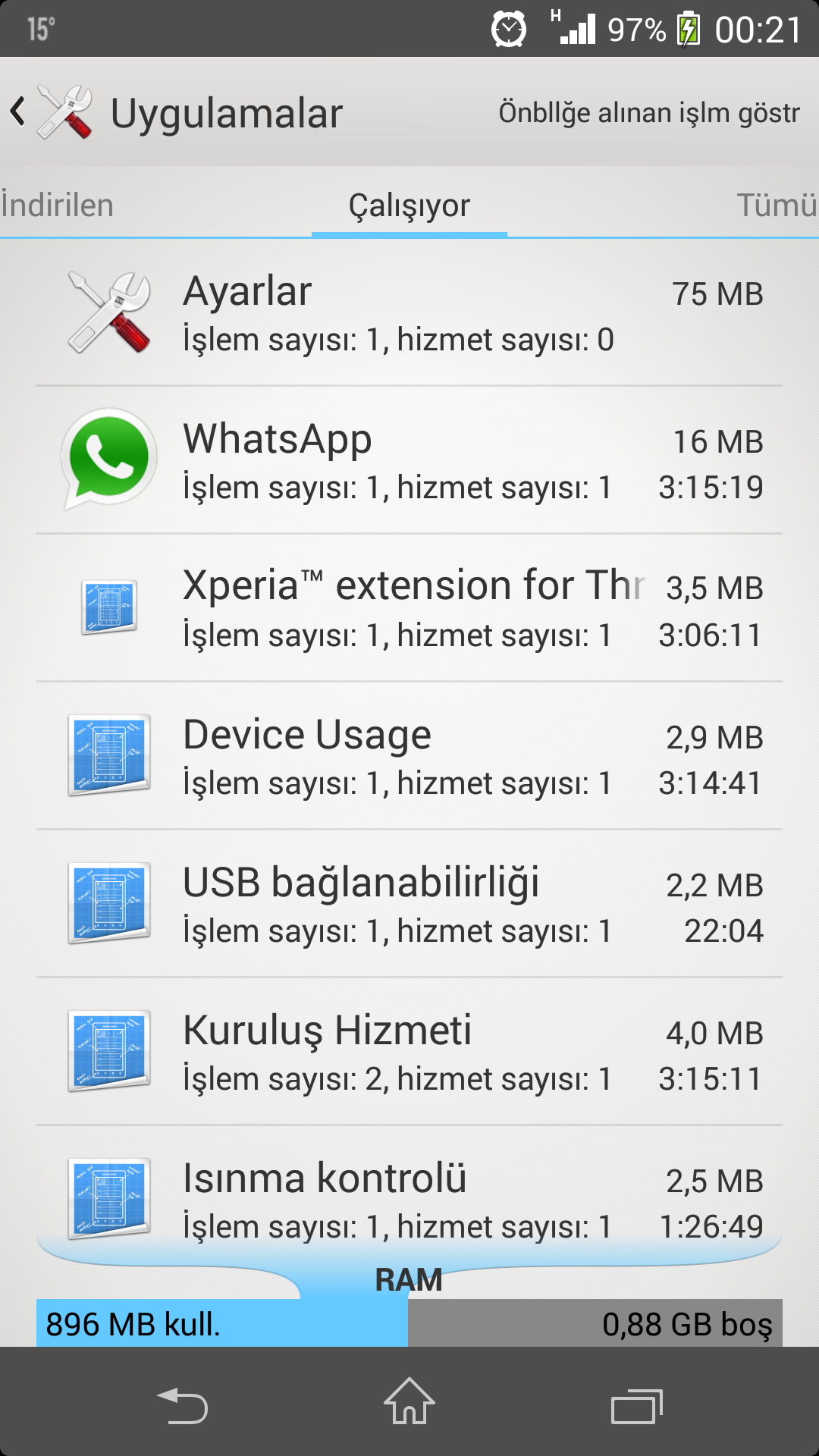Tap the system back button

[x=182, y=1404]
